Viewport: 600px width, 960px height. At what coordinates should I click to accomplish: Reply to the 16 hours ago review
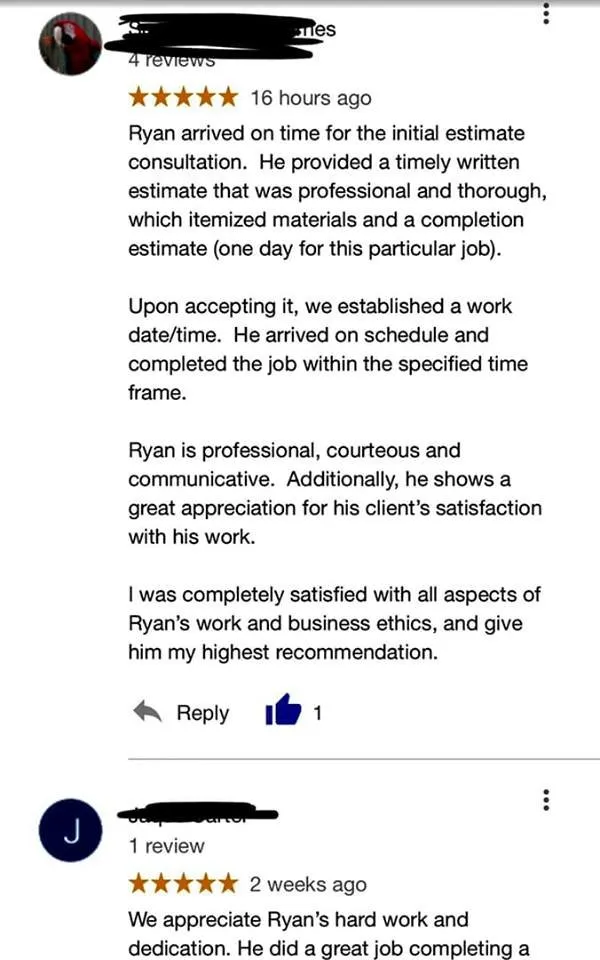click(x=182, y=713)
